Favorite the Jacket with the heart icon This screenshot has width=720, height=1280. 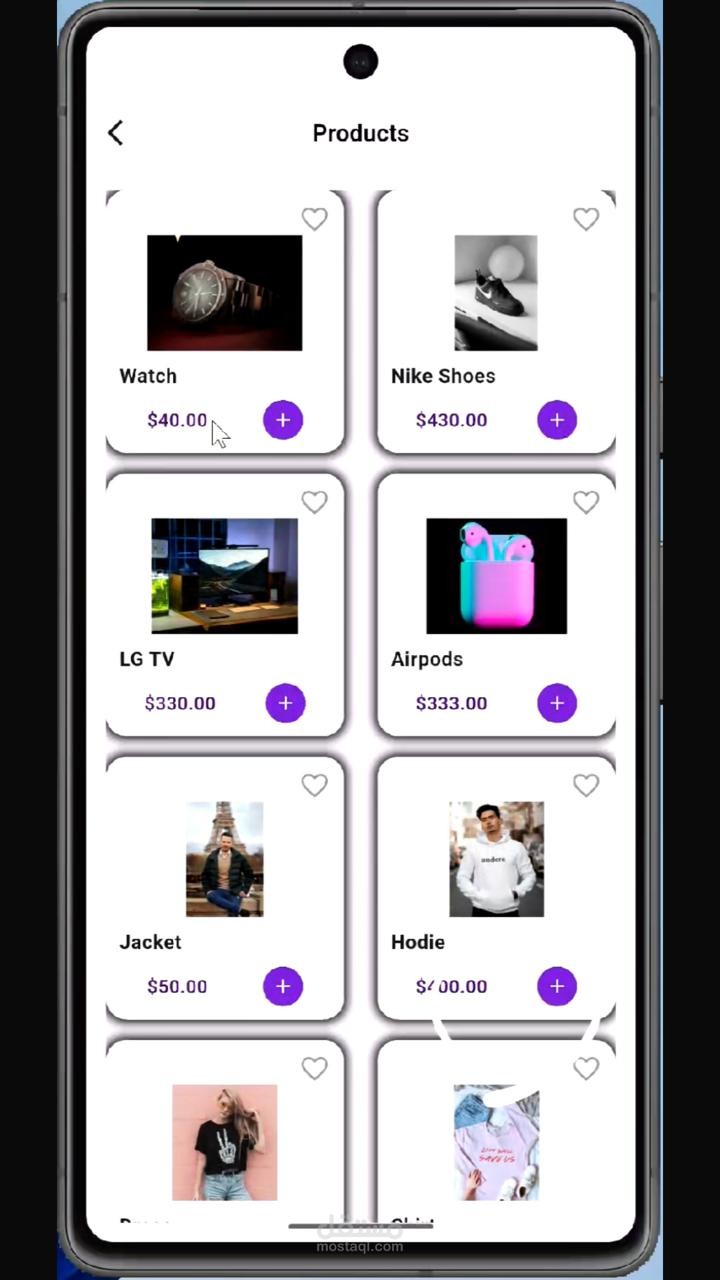pyautogui.click(x=314, y=785)
